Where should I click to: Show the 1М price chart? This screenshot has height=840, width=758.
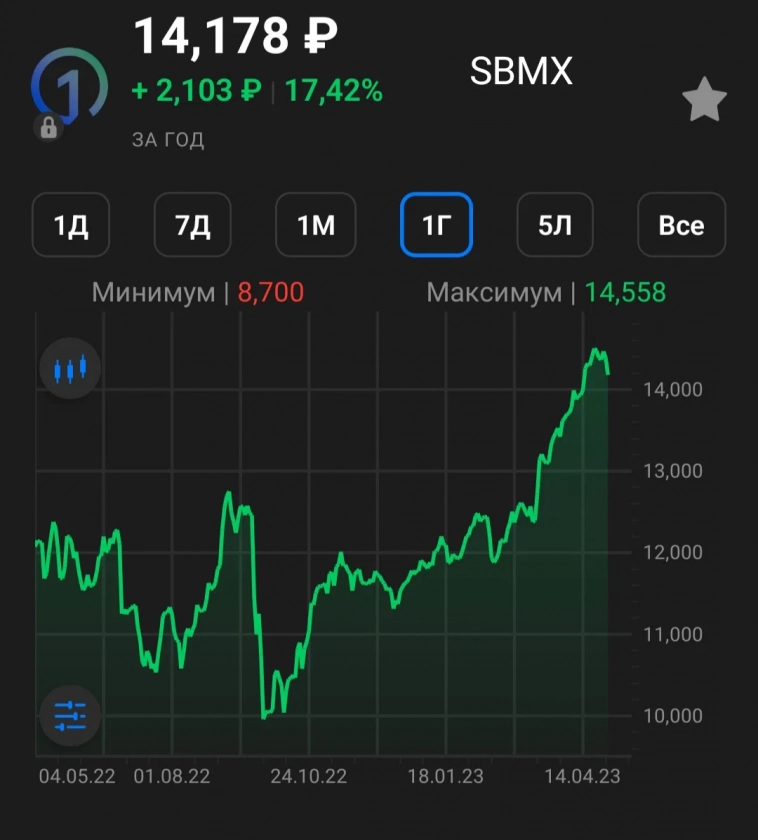(315, 225)
